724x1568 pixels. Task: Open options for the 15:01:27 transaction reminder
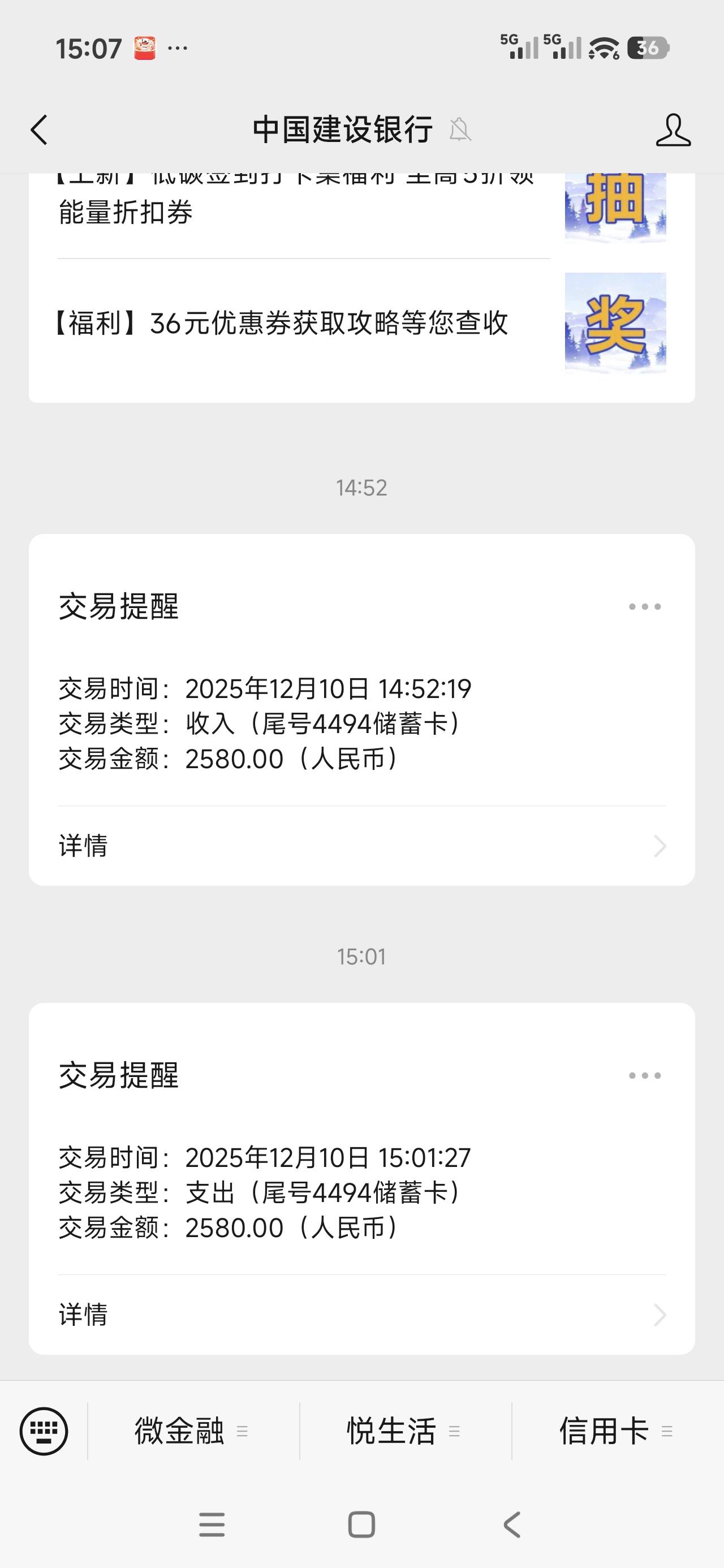coord(644,1075)
